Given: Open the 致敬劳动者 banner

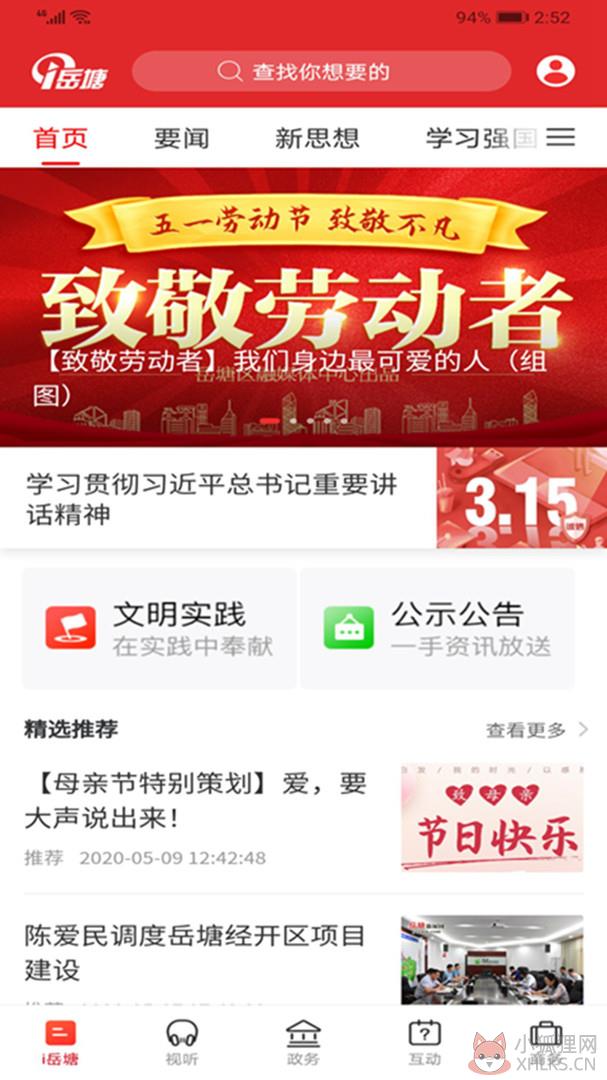Looking at the screenshot, I should click(x=303, y=307).
